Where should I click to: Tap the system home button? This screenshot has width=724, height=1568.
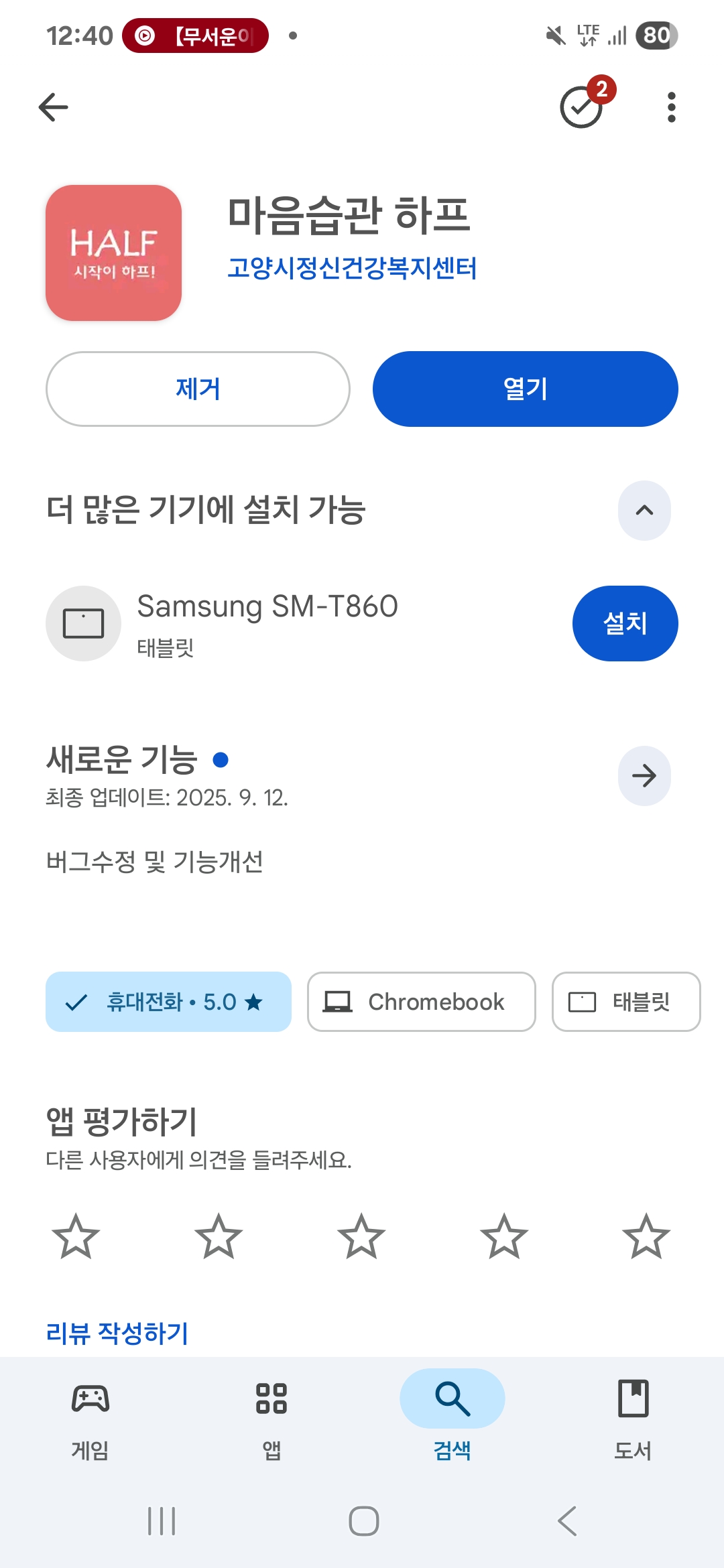[363, 1520]
